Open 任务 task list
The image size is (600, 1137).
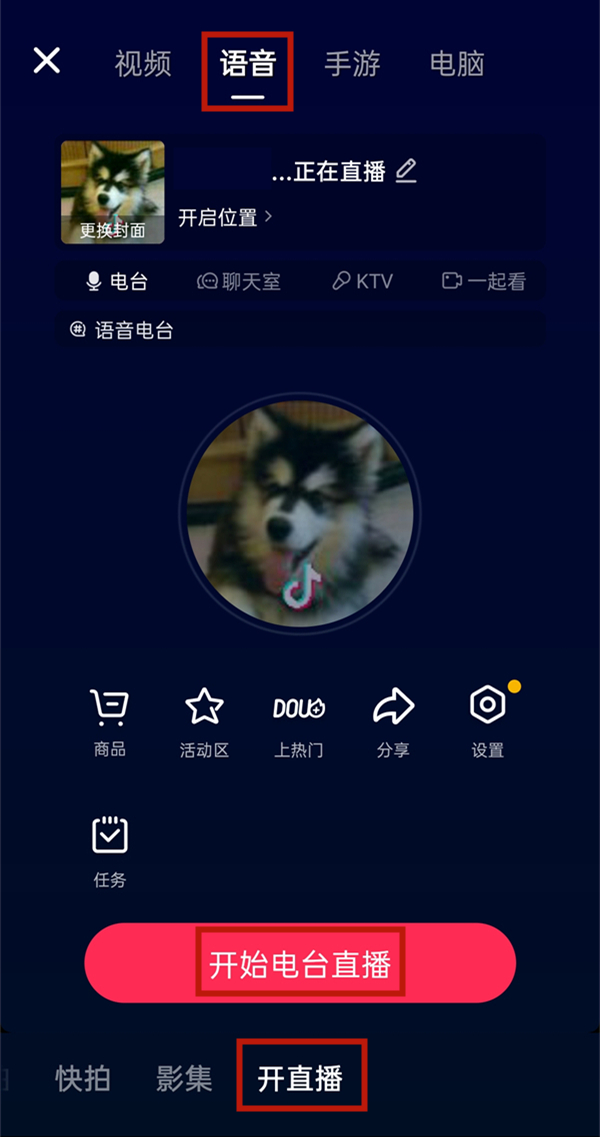[x=110, y=850]
